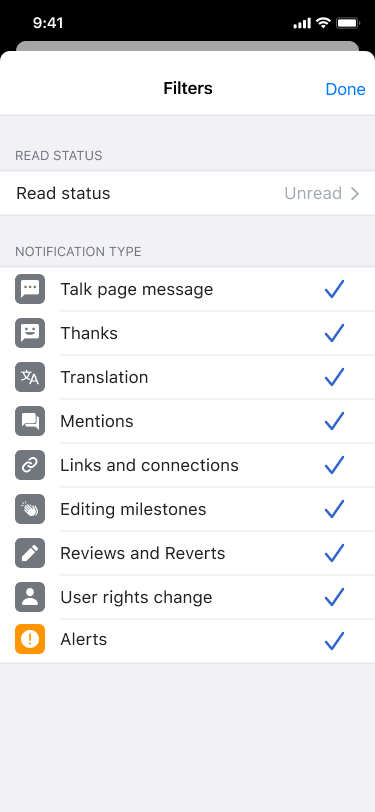Uncheck Reviews and Reverts

click(x=188, y=553)
